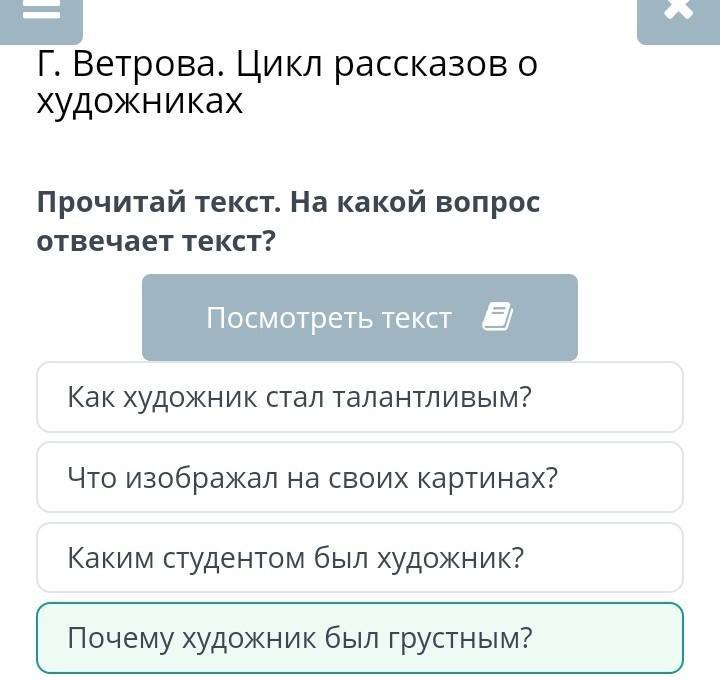Screen dimensions: 720x685
Task: Open the hamburger menu
Action: [41, 12]
